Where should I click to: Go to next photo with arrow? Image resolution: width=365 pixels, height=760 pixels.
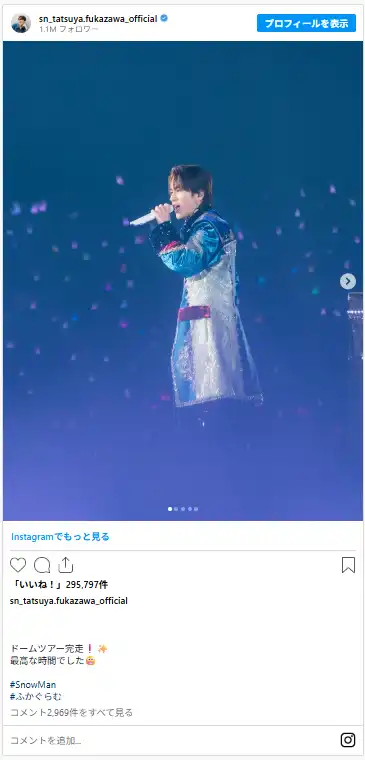click(x=348, y=281)
